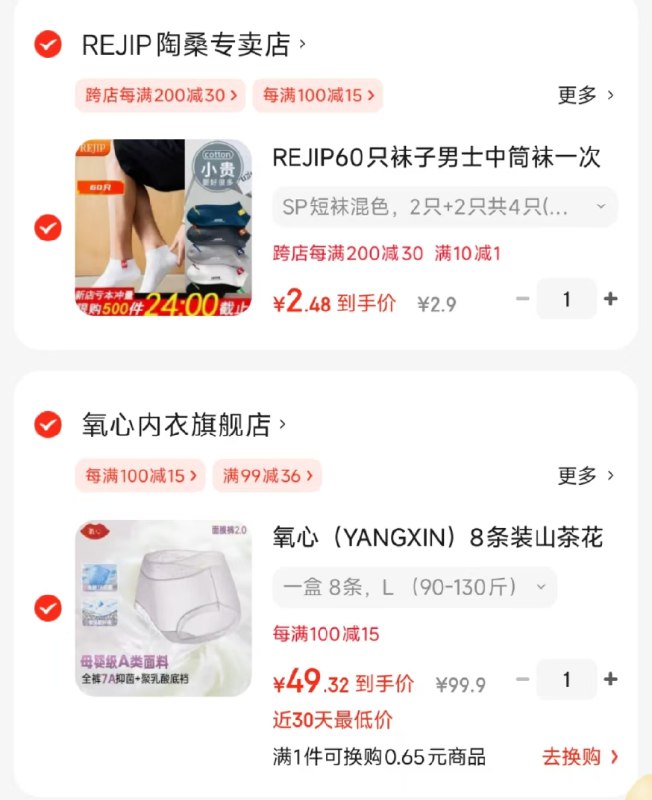This screenshot has width=652, height=800.
Task: Uncheck the 氧心内衣旗舰店 store checkbox
Action: click(48, 425)
